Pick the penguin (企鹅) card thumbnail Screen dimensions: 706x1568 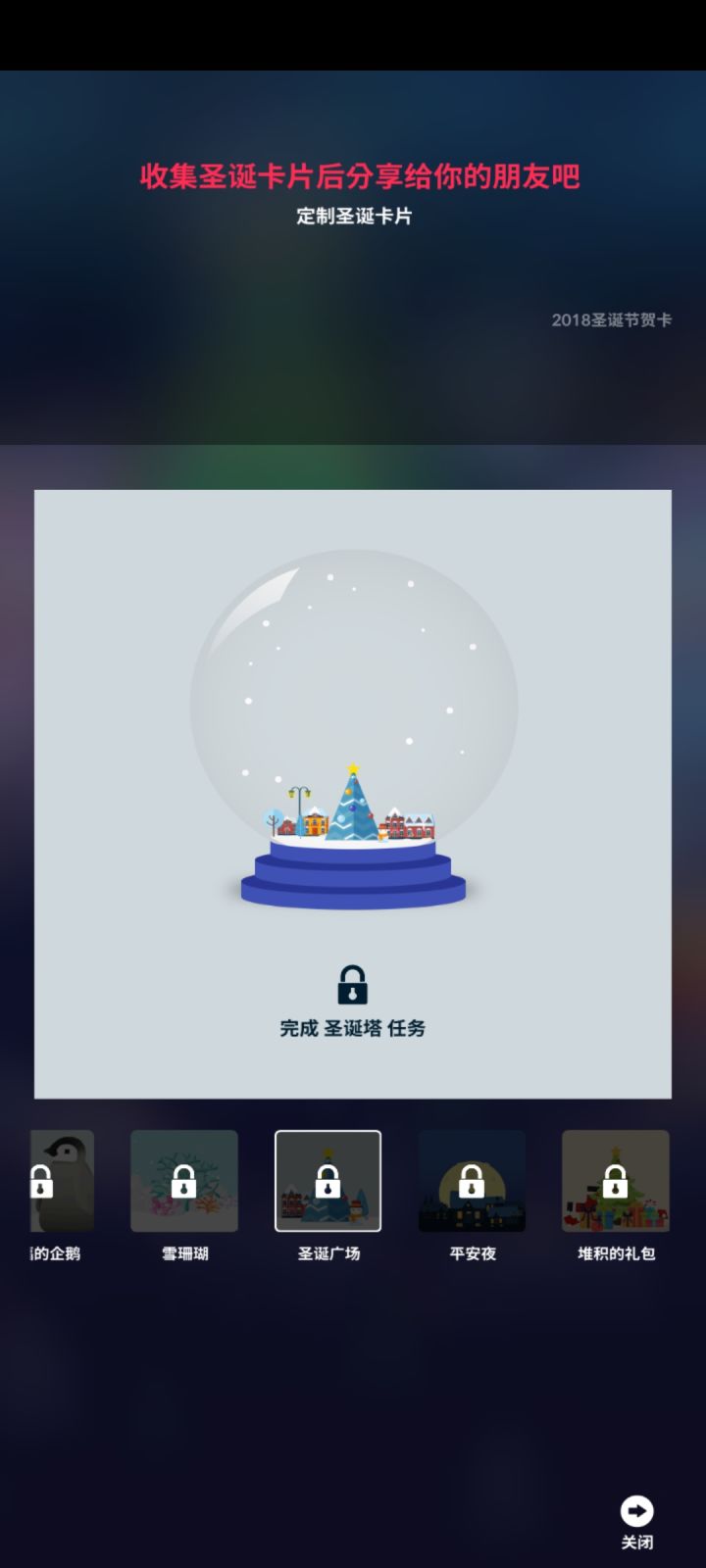62,1181
